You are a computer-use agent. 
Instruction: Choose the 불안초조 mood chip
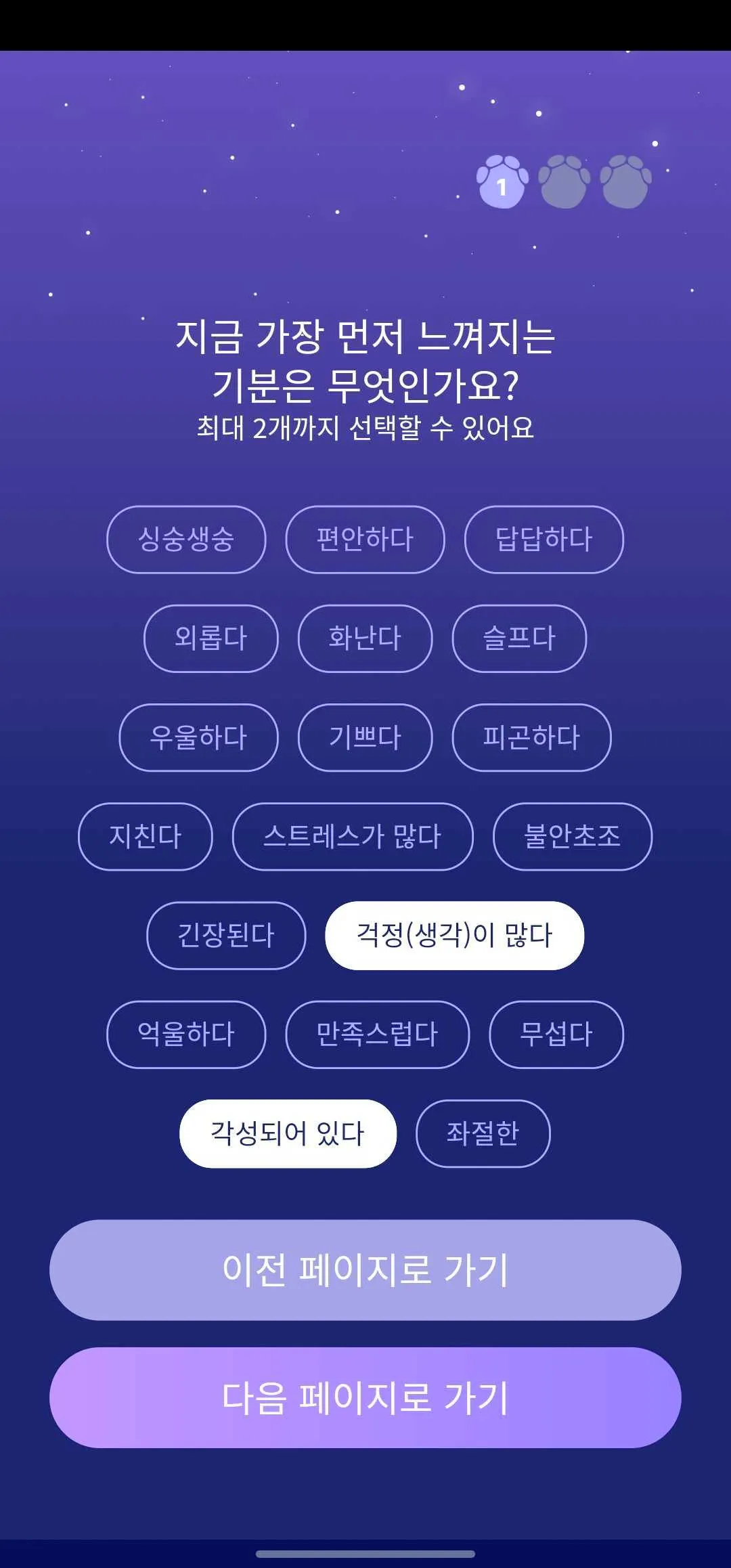pos(573,836)
